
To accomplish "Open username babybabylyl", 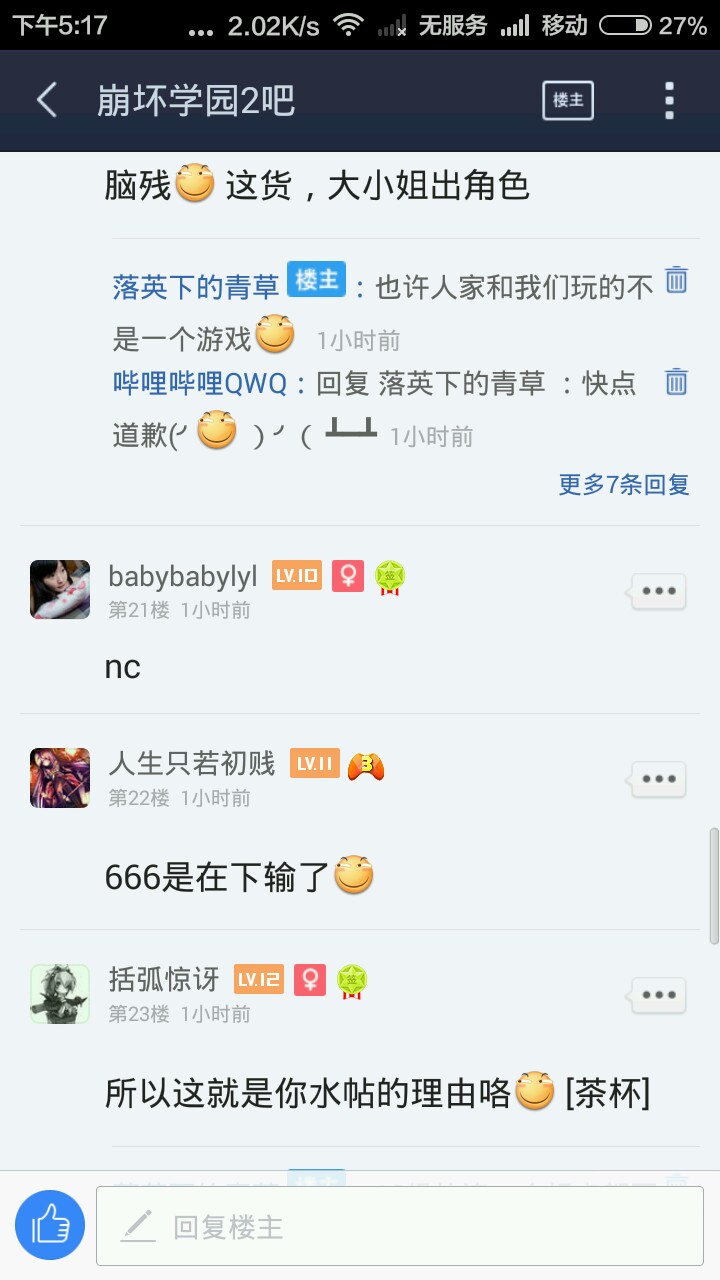I will (183, 576).
